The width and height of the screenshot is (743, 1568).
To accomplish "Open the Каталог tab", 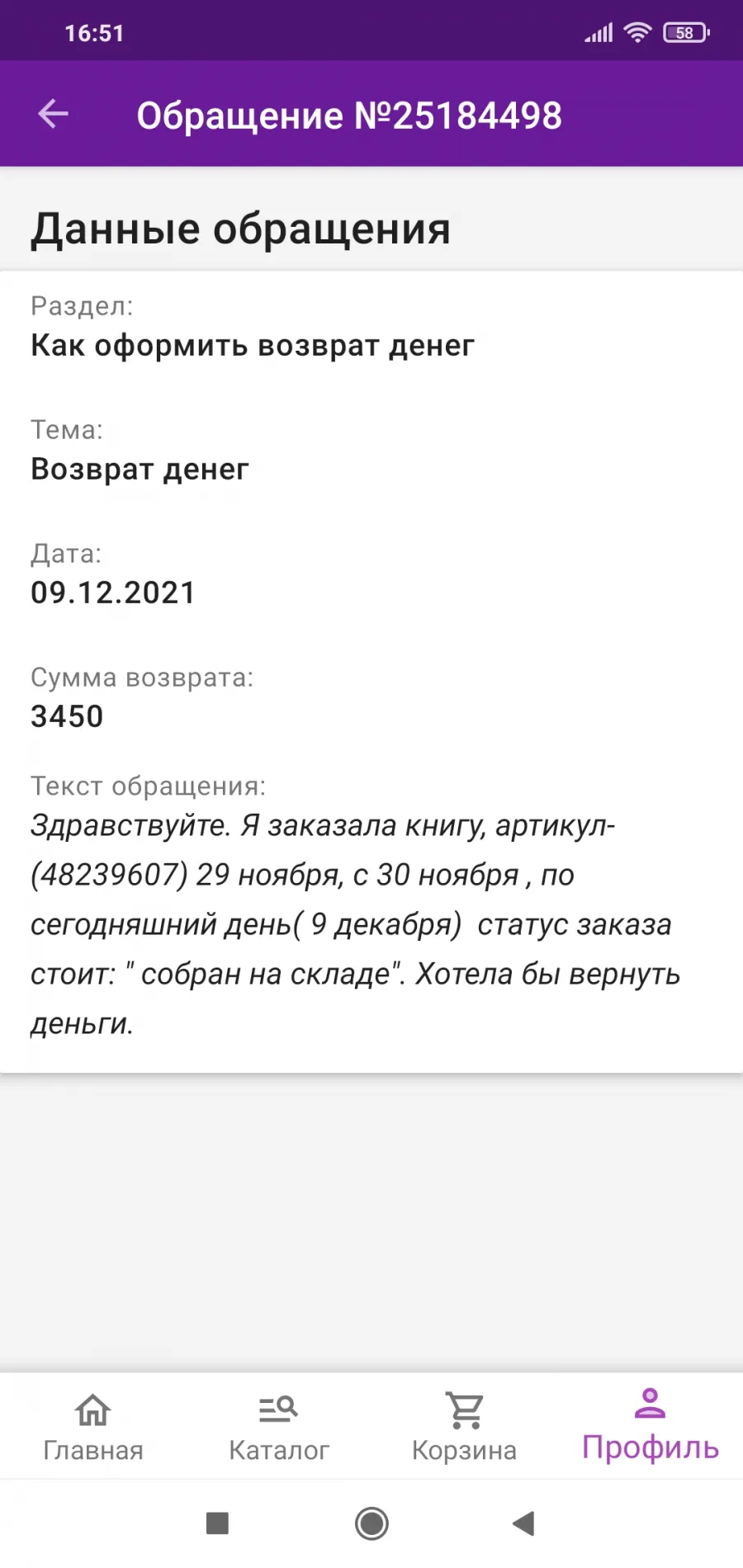I will 278,1427.
